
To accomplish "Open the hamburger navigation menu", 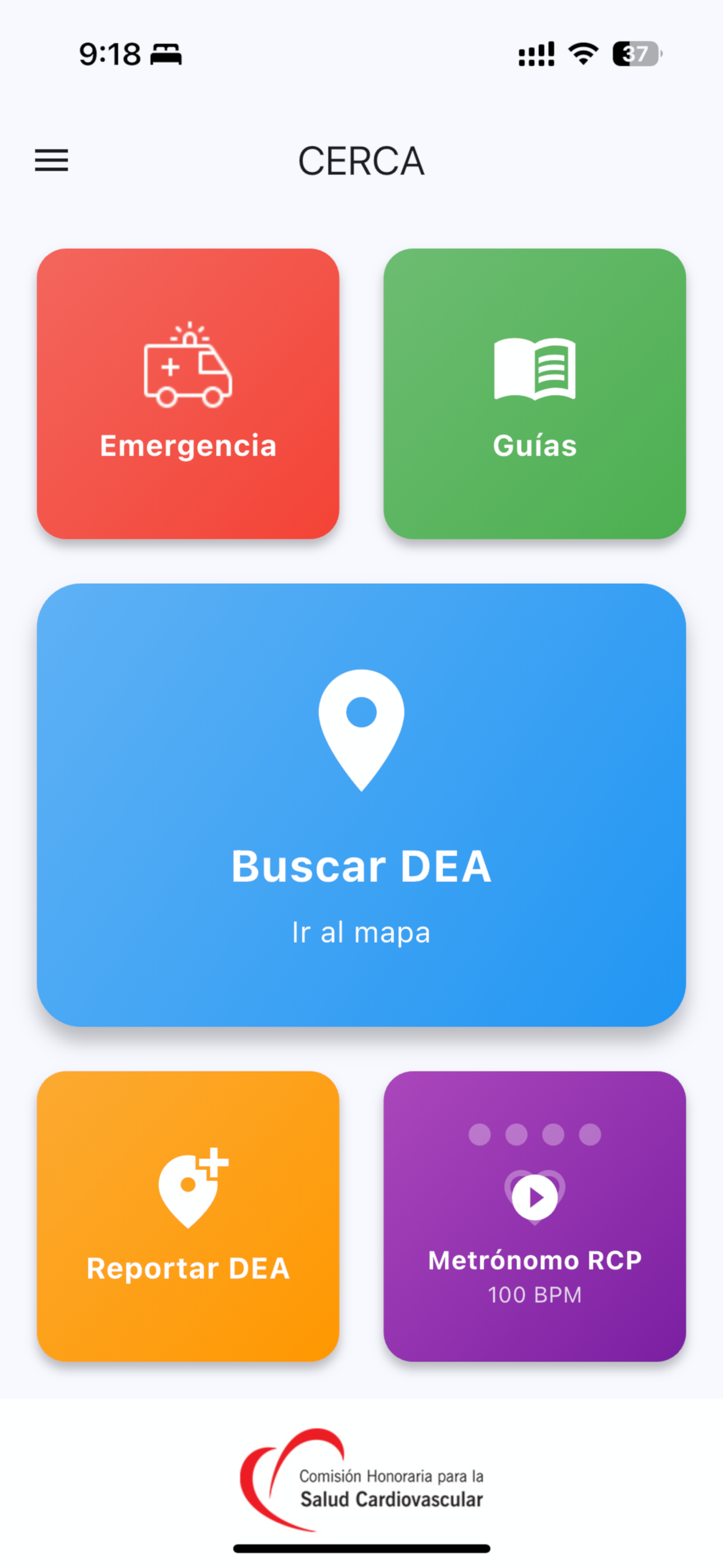I will pos(51,161).
